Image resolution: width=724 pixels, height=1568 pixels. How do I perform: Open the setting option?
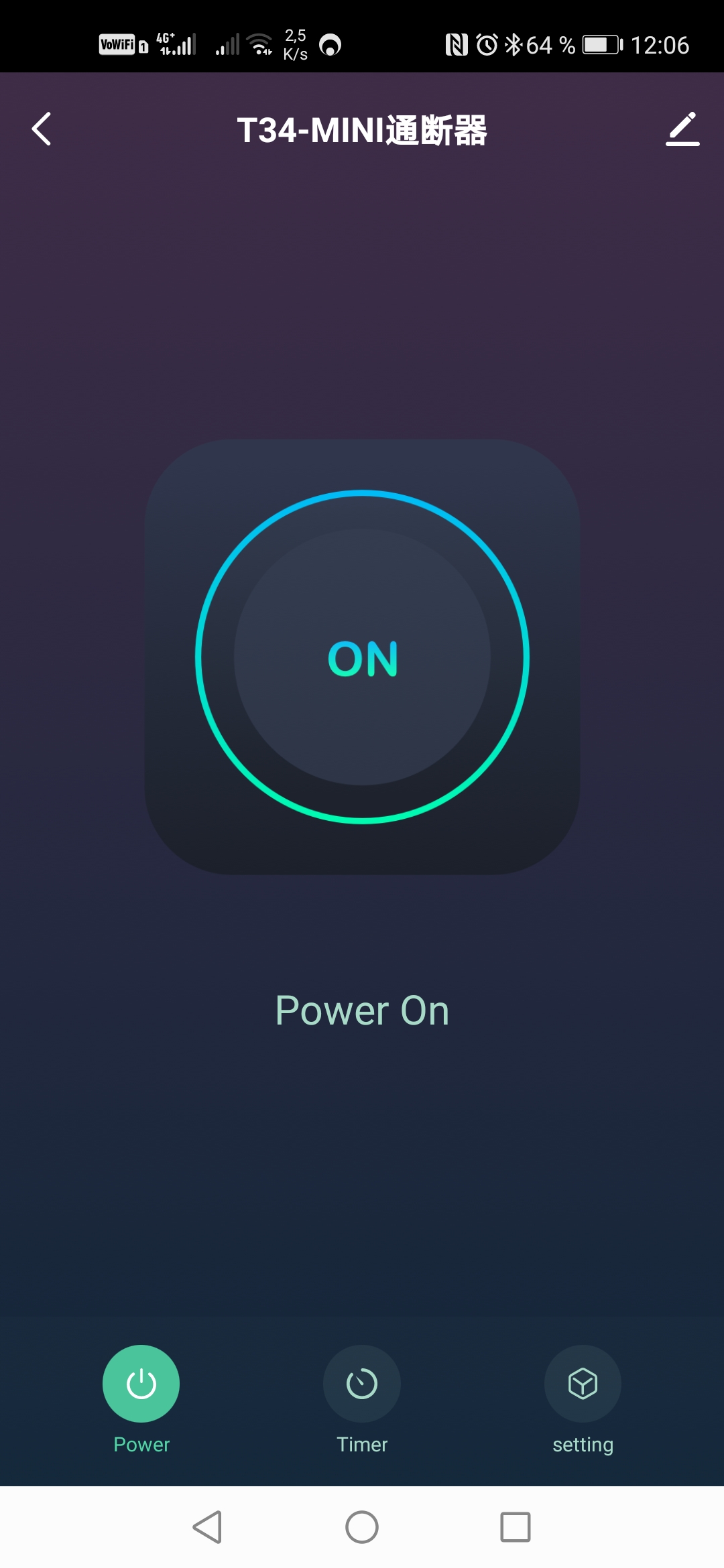pyautogui.click(x=583, y=1383)
